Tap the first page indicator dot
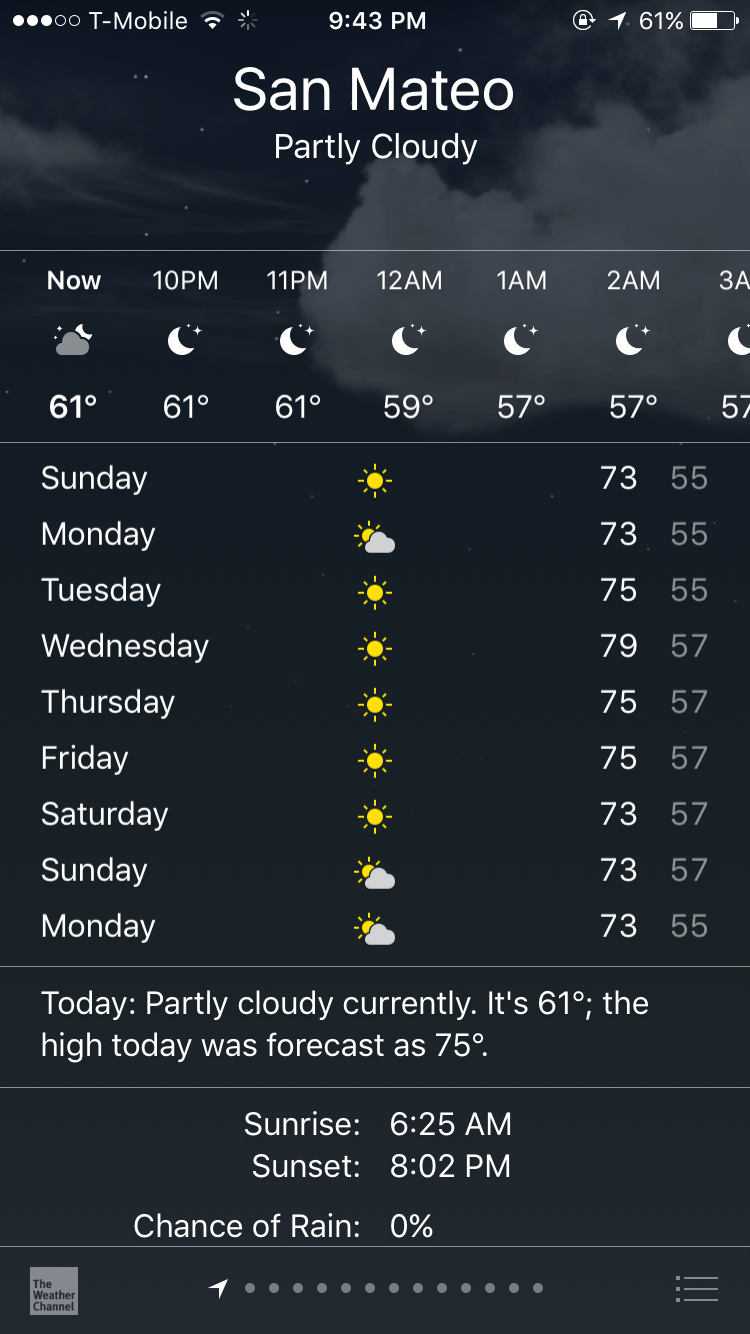Image resolution: width=750 pixels, height=1334 pixels. point(248,1289)
